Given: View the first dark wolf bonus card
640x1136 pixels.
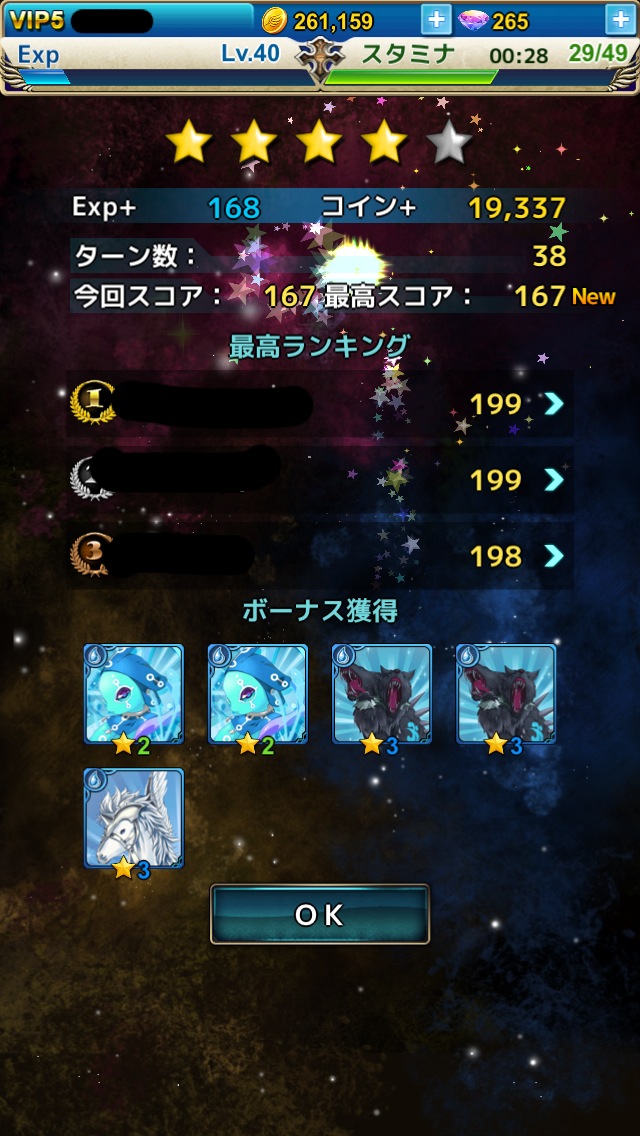Looking at the screenshot, I should coord(382,694).
